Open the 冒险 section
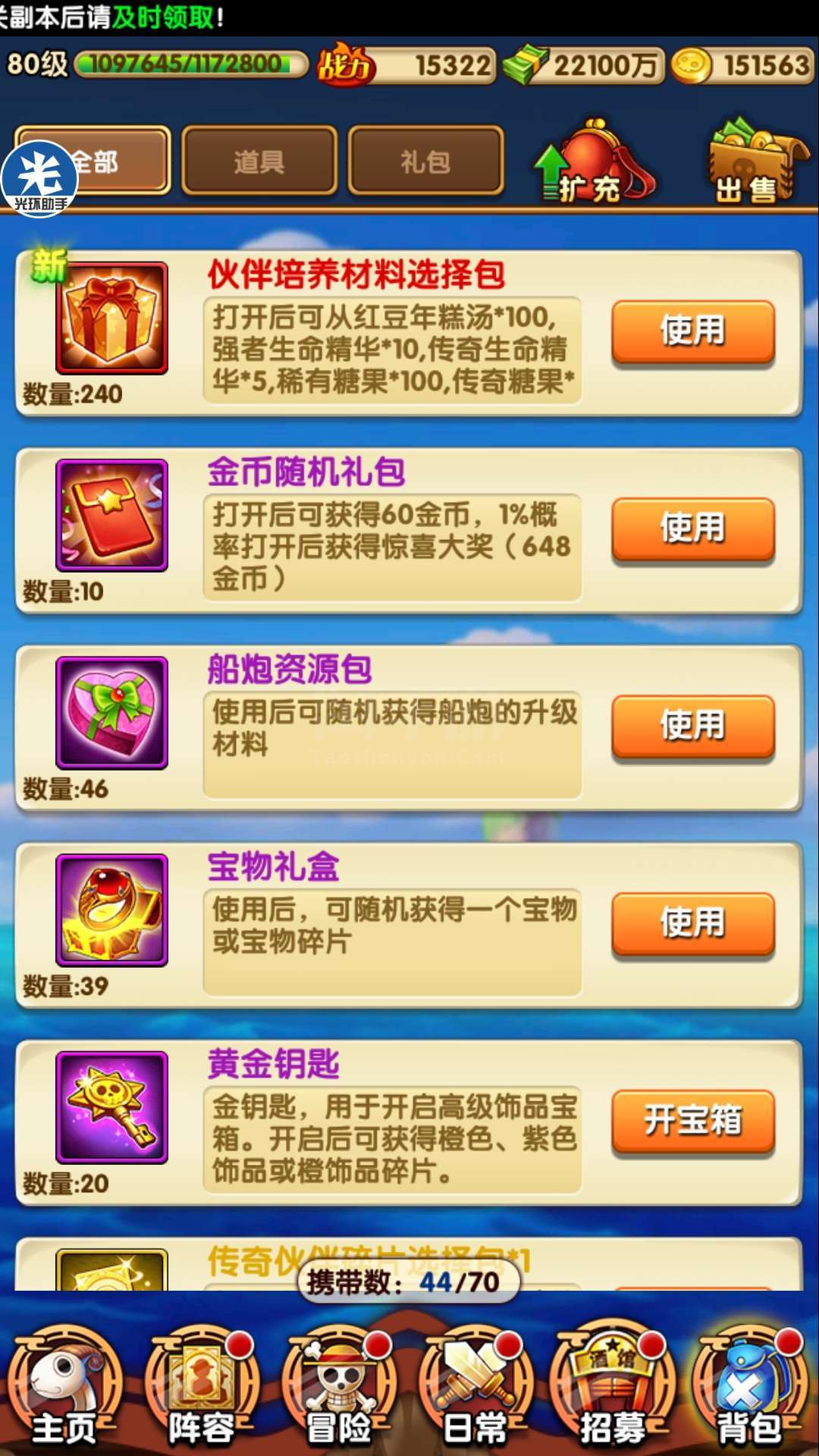 tap(339, 1388)
